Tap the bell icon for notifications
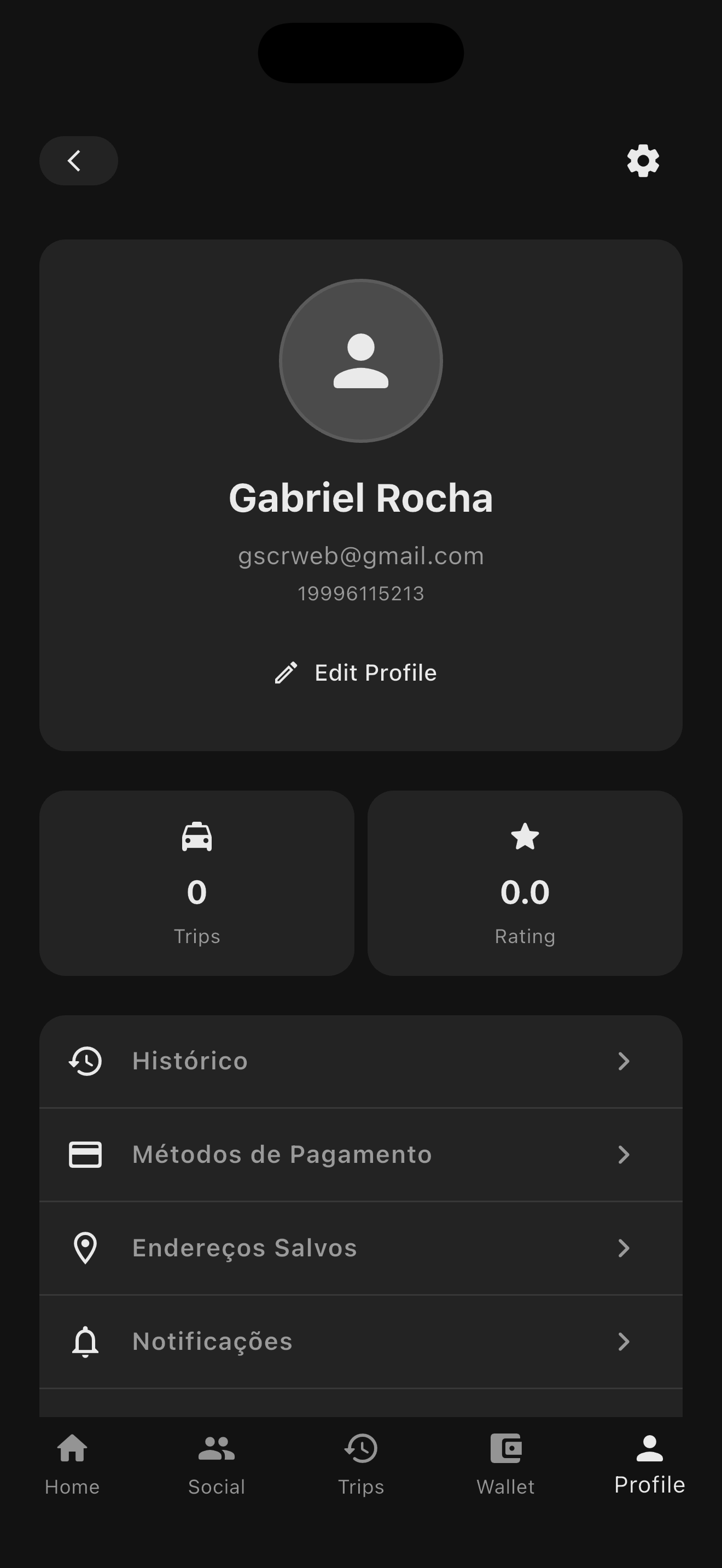722x1568 pixels. 85,1341
